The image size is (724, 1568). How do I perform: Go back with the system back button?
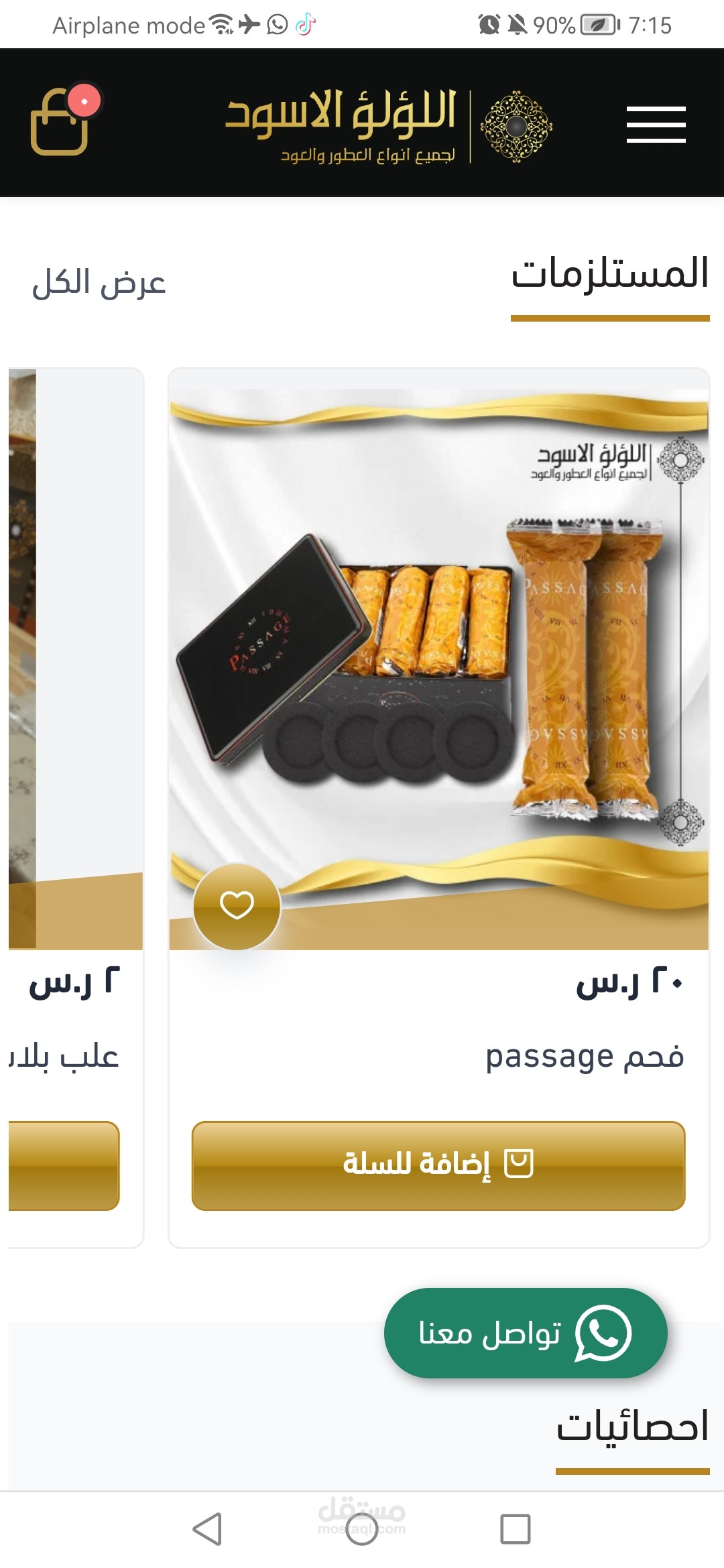[207, 1529]
